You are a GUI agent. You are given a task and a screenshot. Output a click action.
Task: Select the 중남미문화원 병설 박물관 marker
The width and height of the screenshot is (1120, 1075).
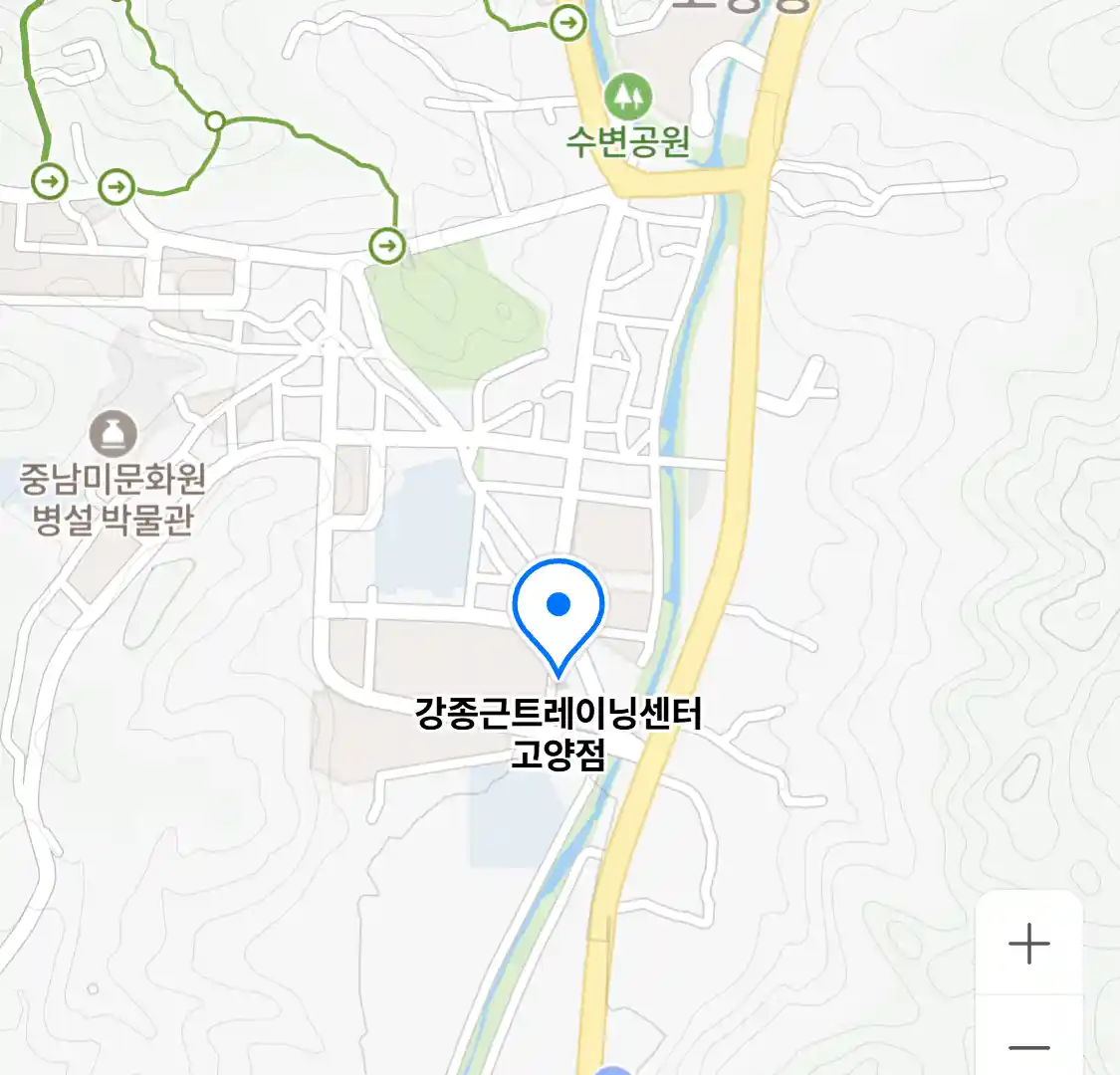point(113,435)
